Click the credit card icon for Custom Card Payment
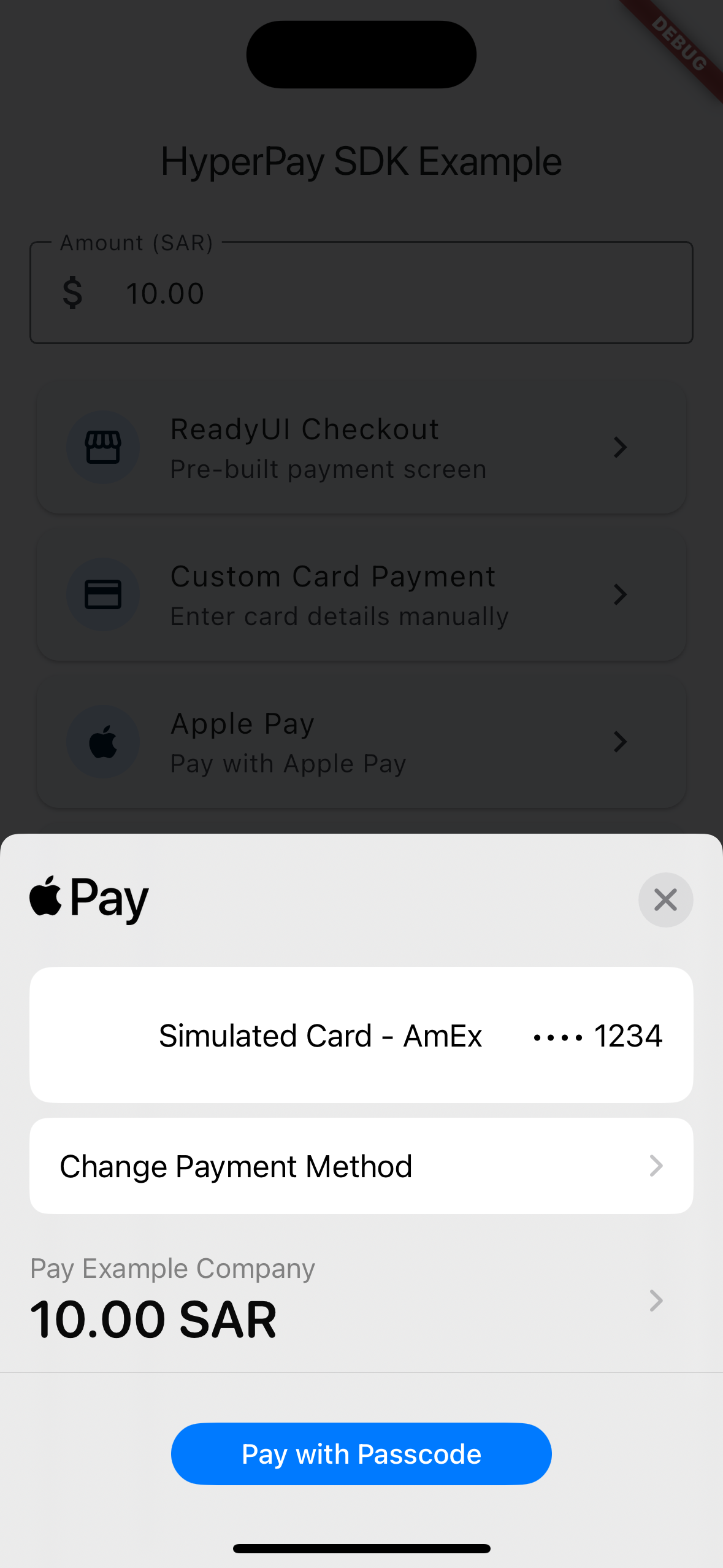The height and width of the screenshot is (1568, 723). click(102, 594)
